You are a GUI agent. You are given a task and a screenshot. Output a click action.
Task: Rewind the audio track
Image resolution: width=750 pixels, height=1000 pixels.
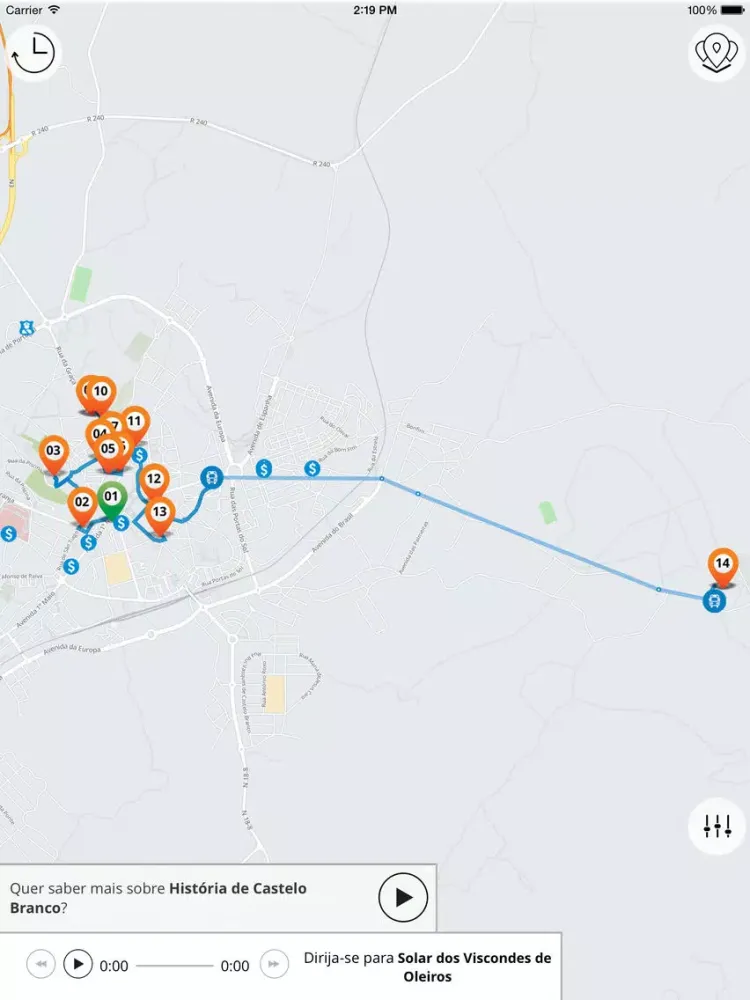pos(40,964)
